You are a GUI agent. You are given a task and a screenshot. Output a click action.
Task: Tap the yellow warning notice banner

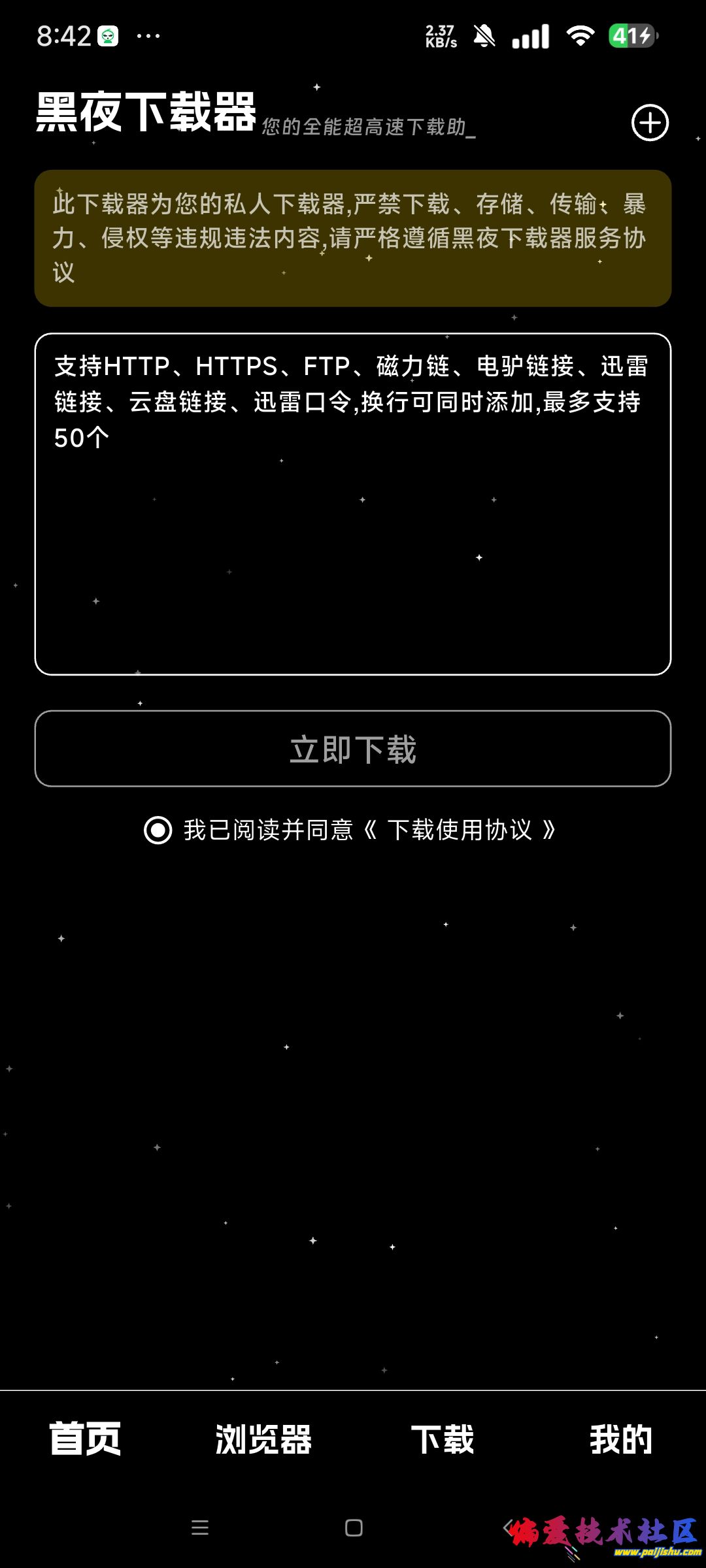pos(353,235)
